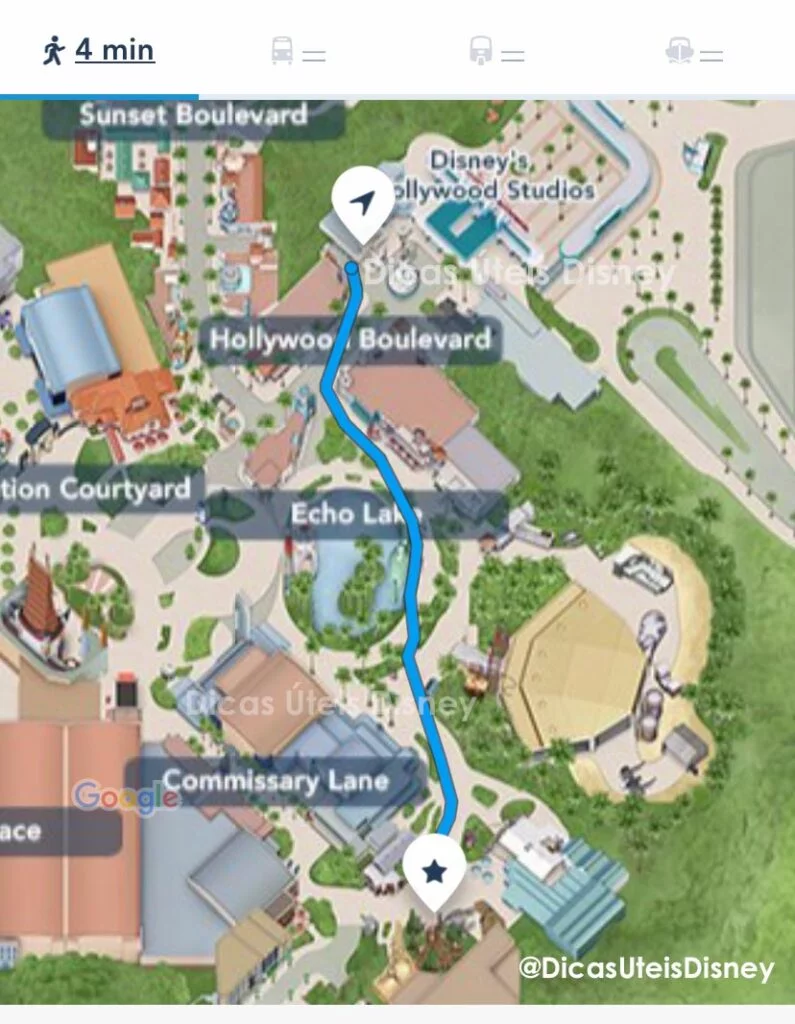Select the 4 min walking tab

click(99, 50)
